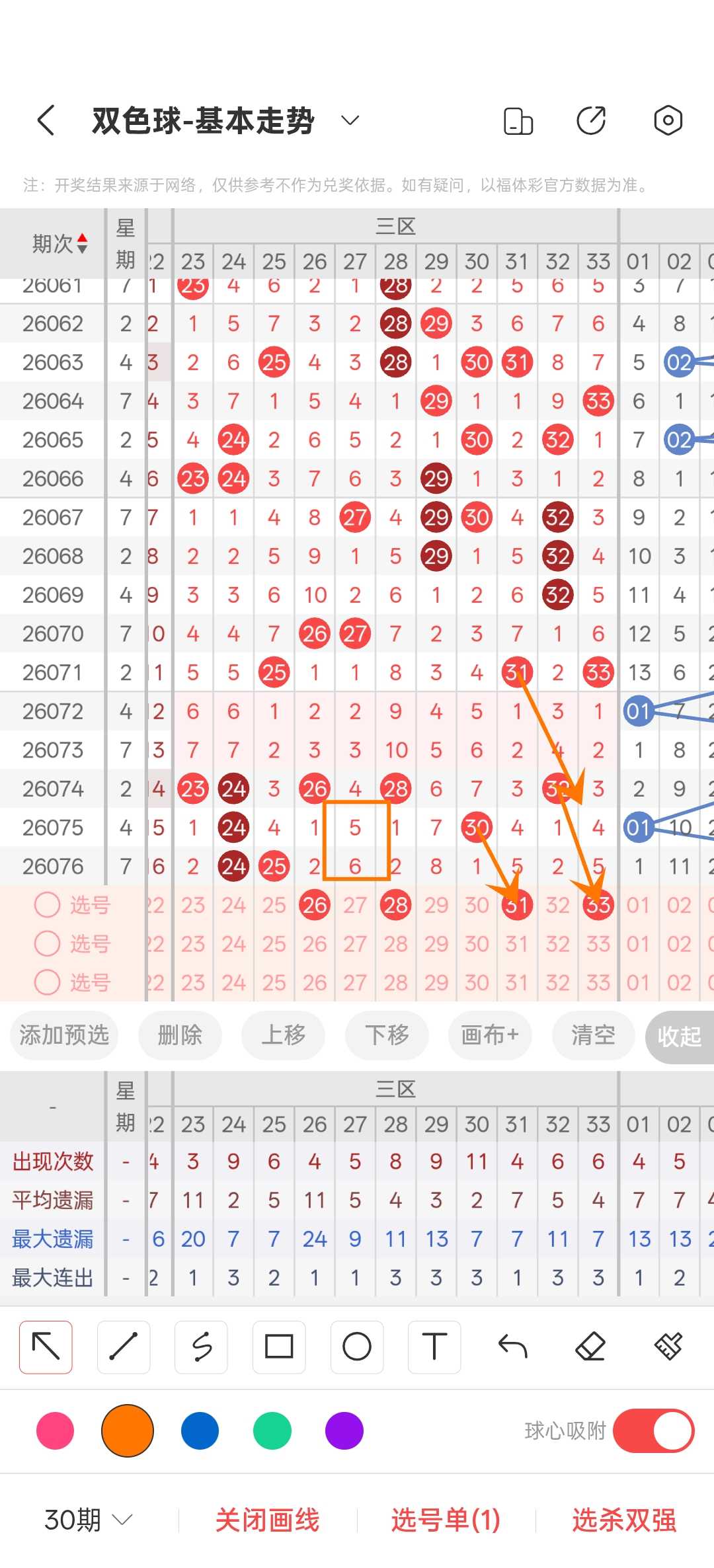Undo the last drawing stroke

[512, 1347]
